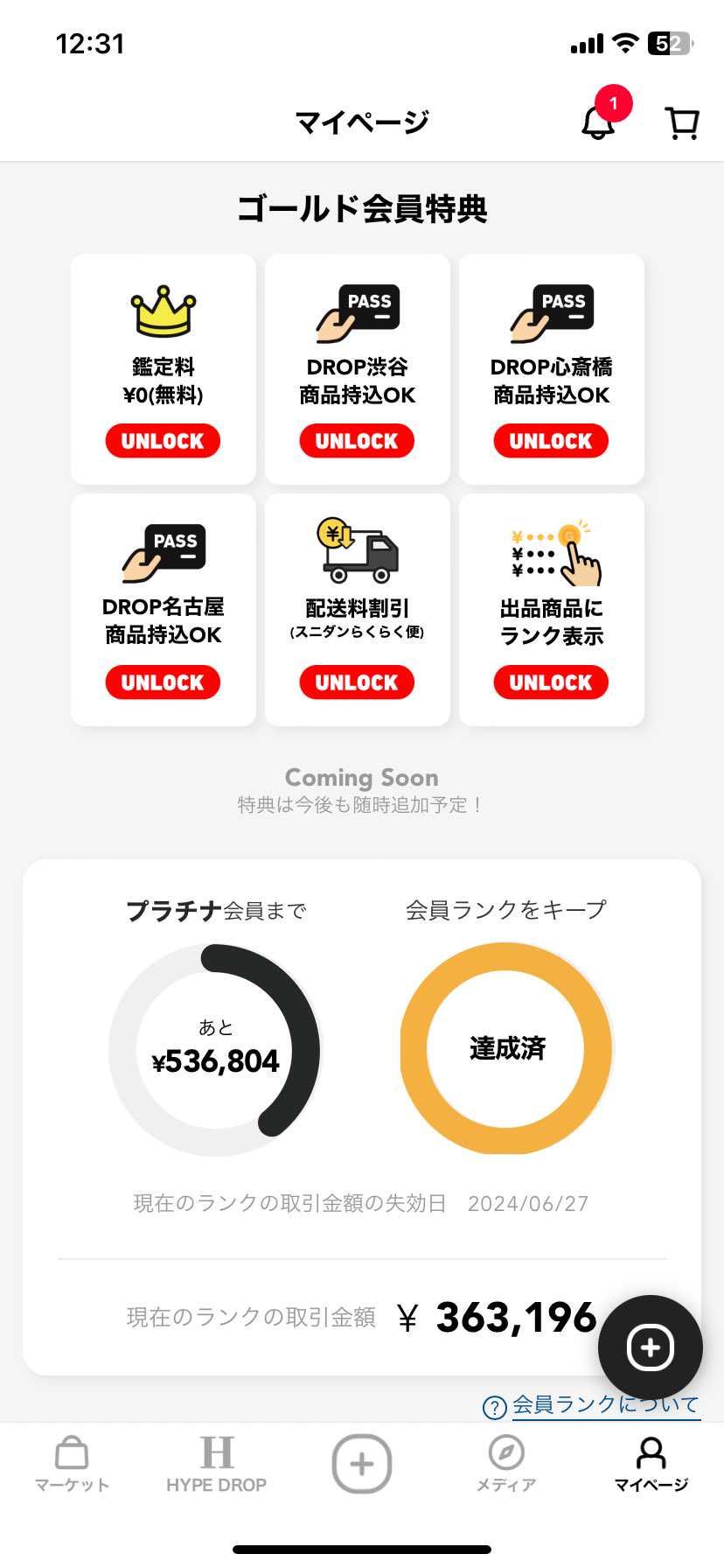724x1568 pixels.
Task: Open notifications via the bell icon
Action: (598, 122)
